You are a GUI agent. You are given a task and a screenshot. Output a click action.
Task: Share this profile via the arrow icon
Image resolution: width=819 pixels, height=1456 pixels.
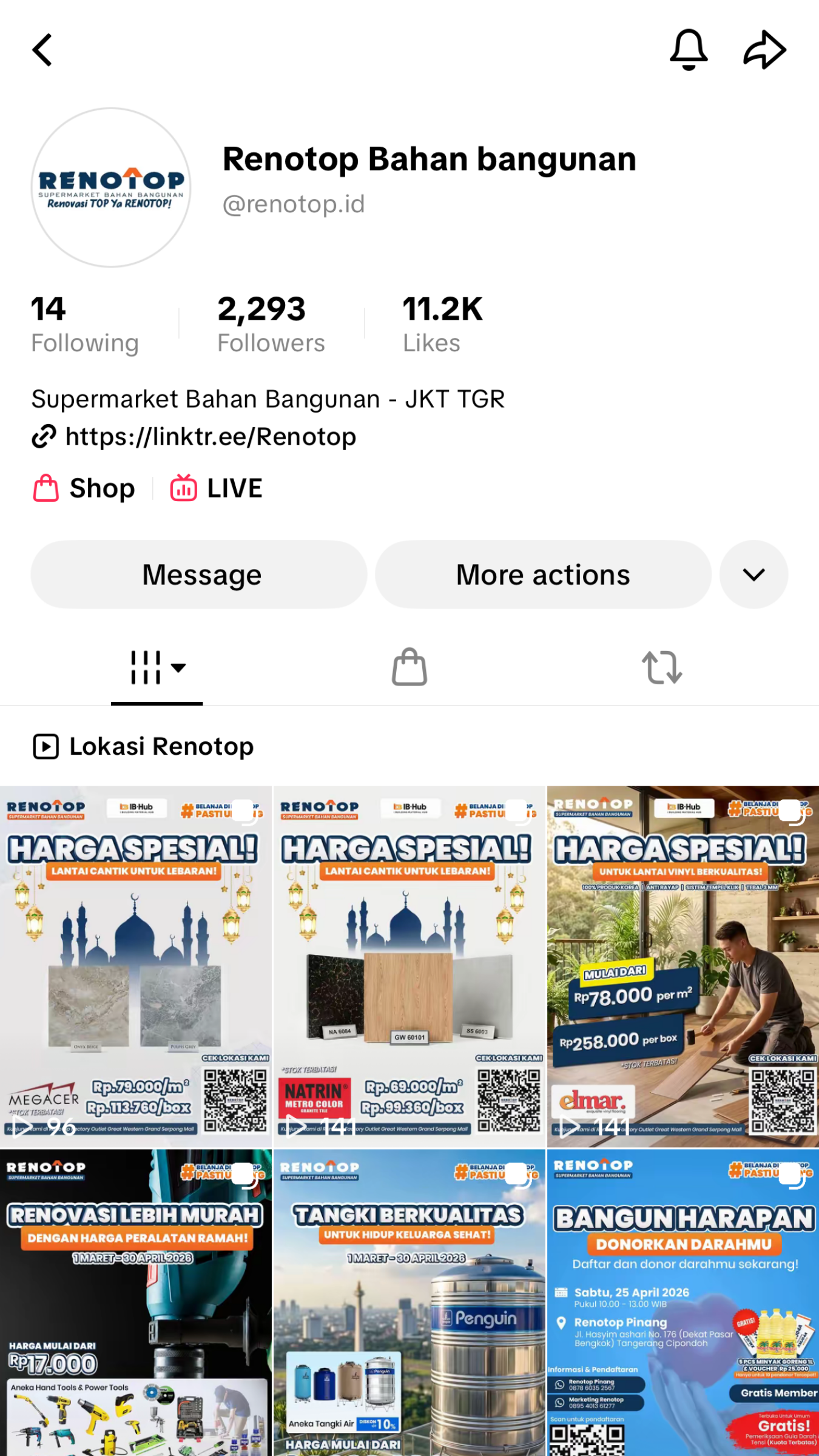(764, 50)
